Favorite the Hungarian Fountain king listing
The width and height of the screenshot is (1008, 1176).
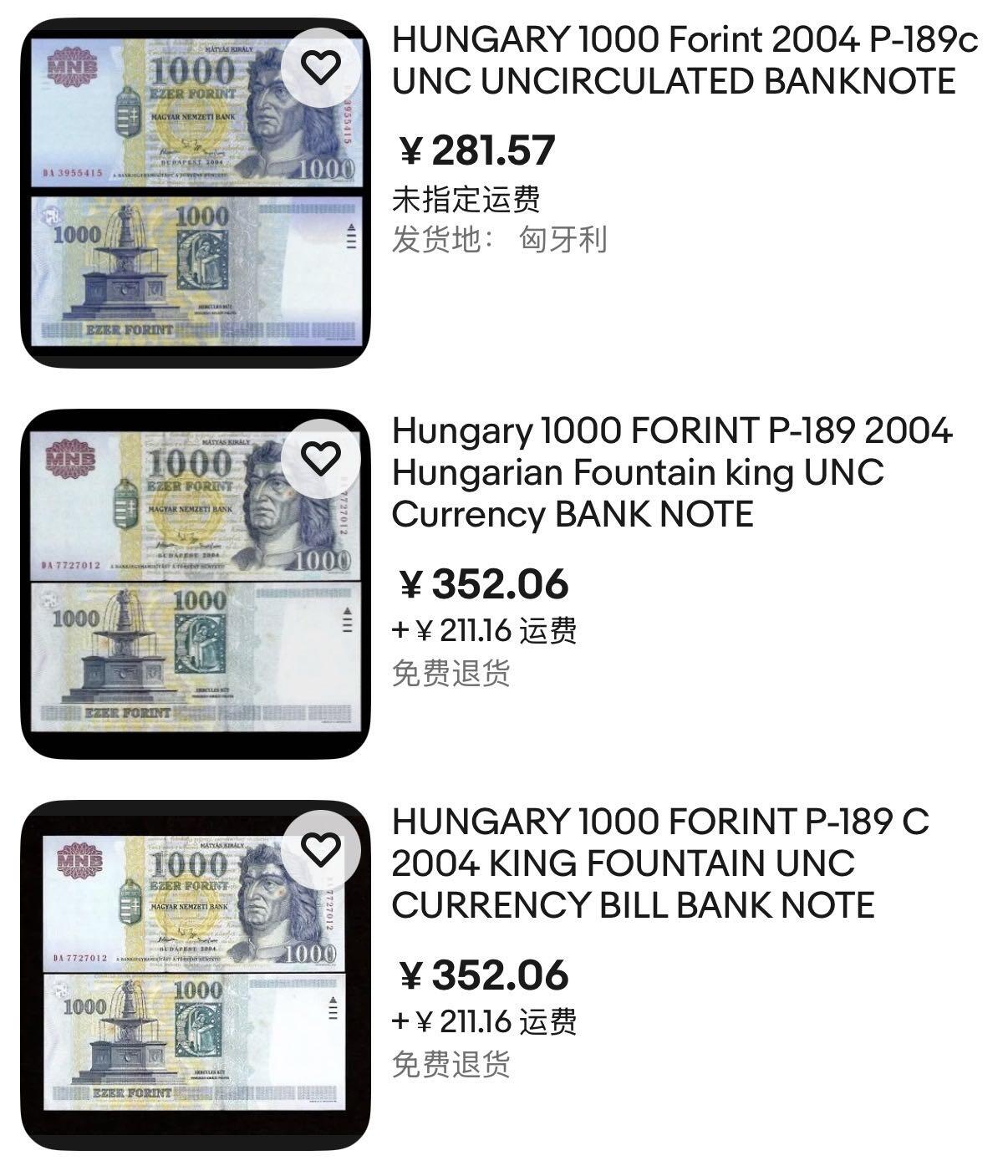pos(320,458)
